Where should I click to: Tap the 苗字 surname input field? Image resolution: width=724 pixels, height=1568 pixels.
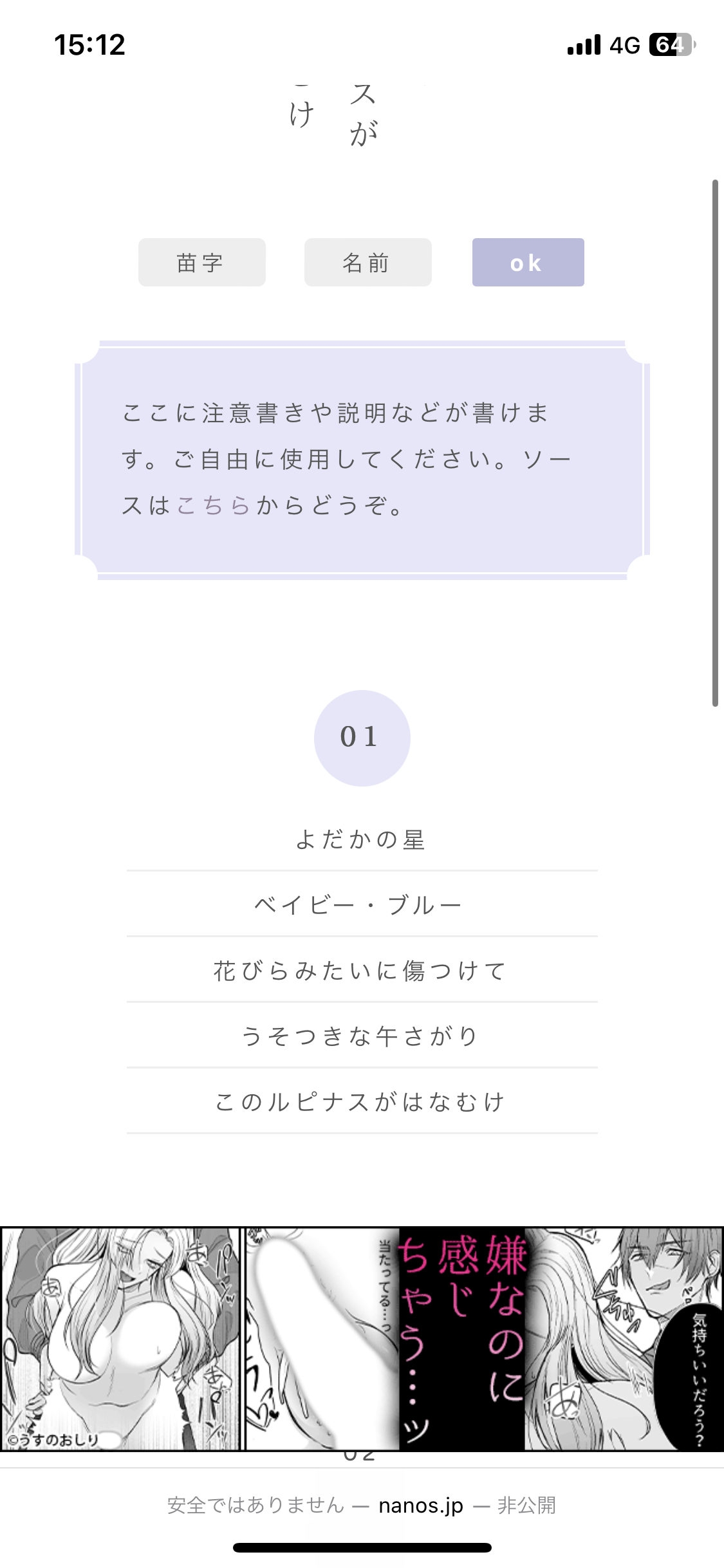[x=201, y=263]
